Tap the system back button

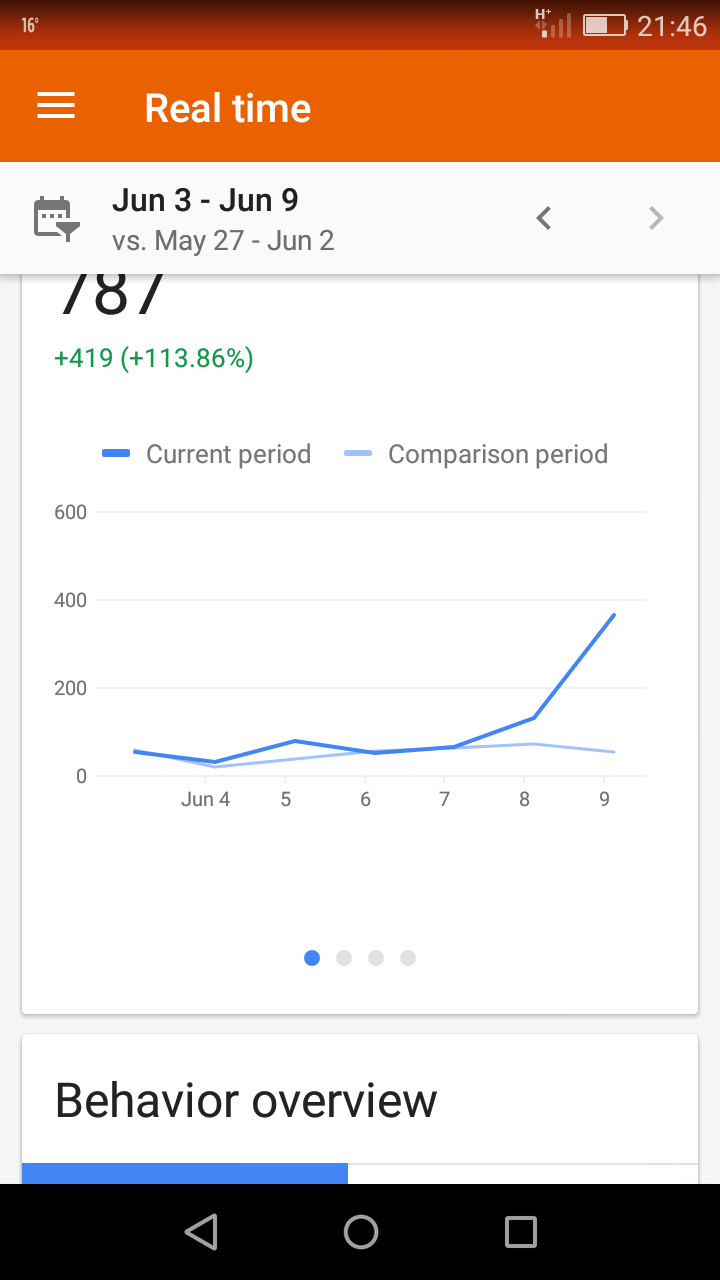point(201,1232)
